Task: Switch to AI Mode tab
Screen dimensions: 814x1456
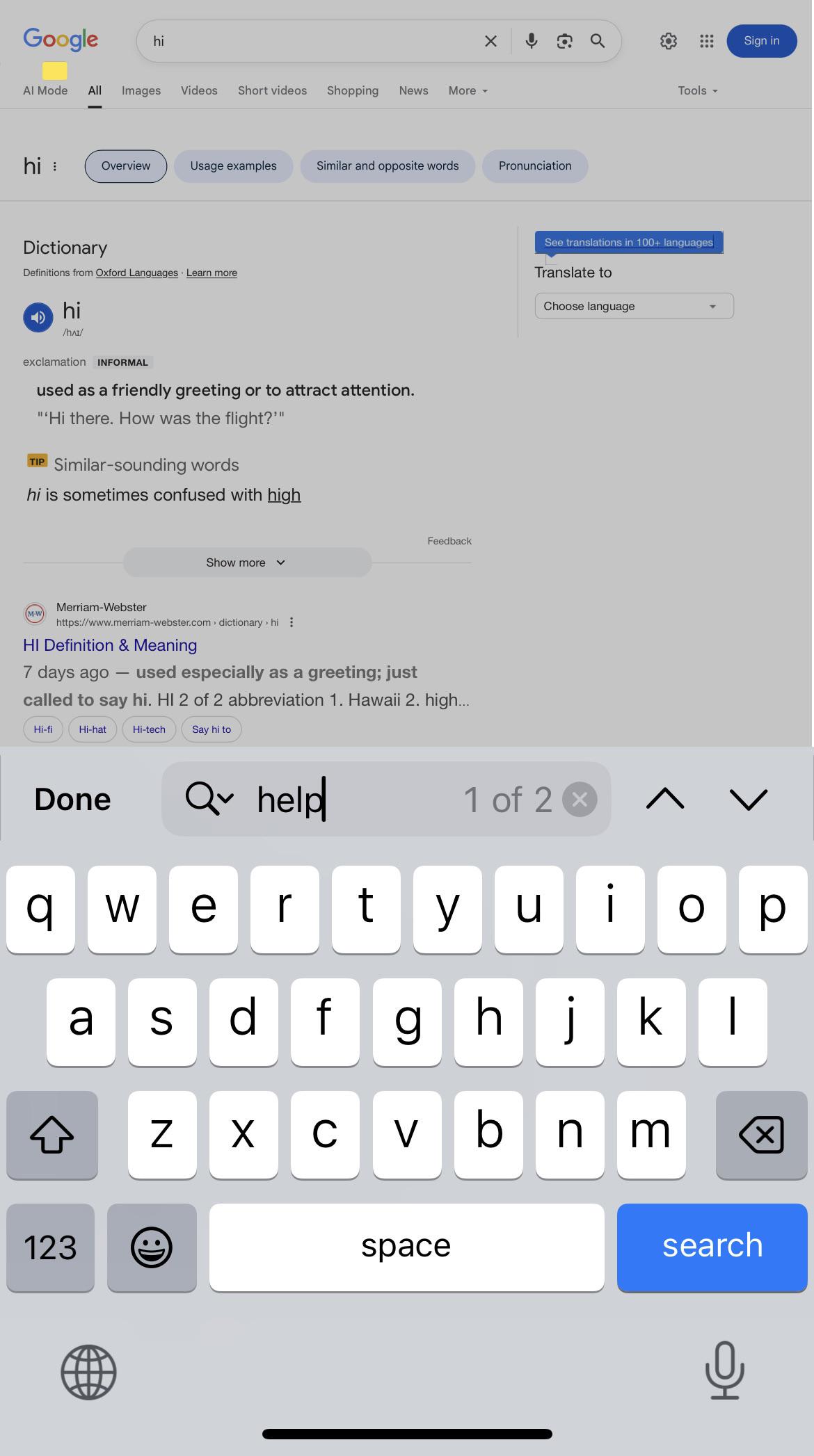Action: [45, 90]
